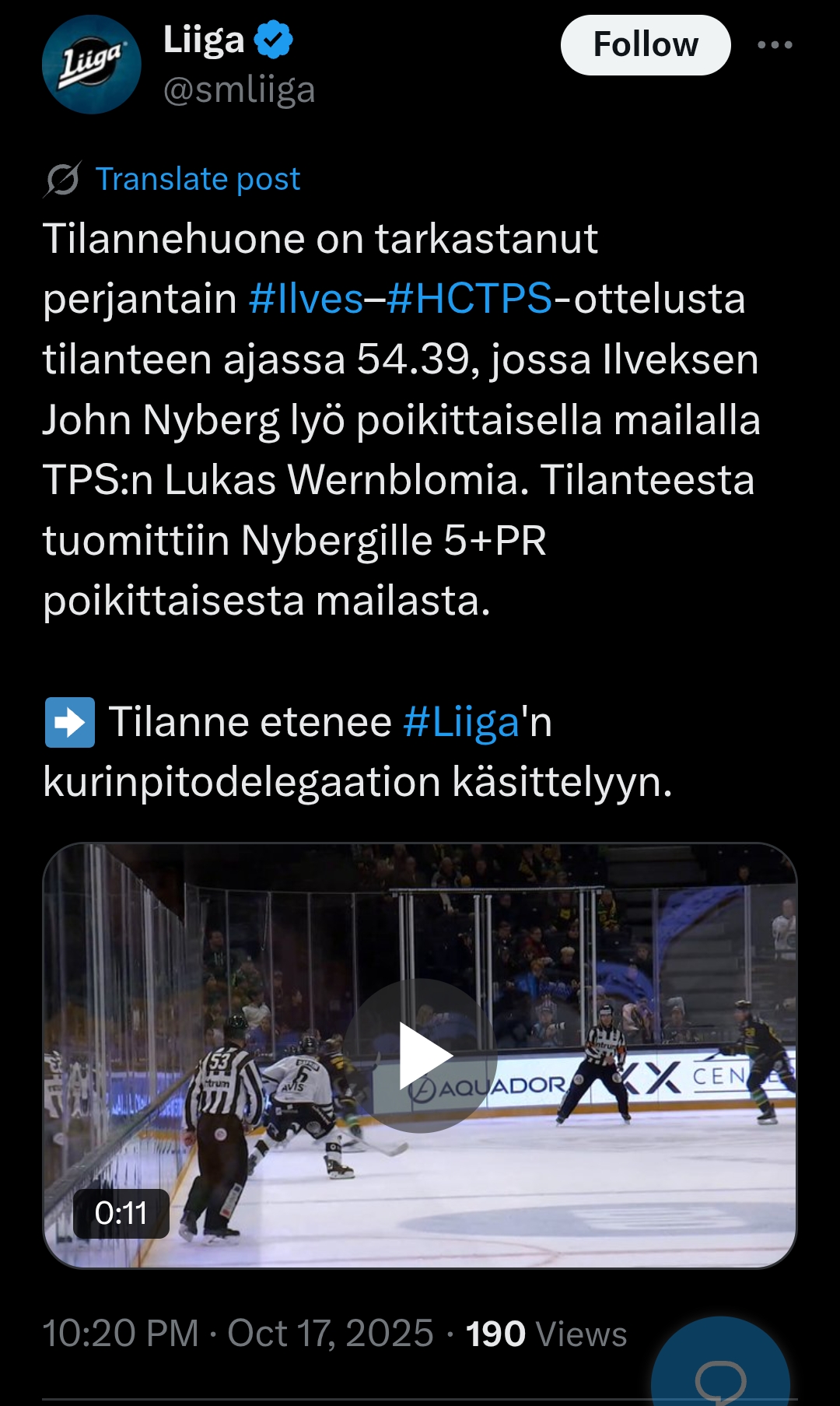View the @smliiga profile handle

pyautogui.click(x=239, y=90)
